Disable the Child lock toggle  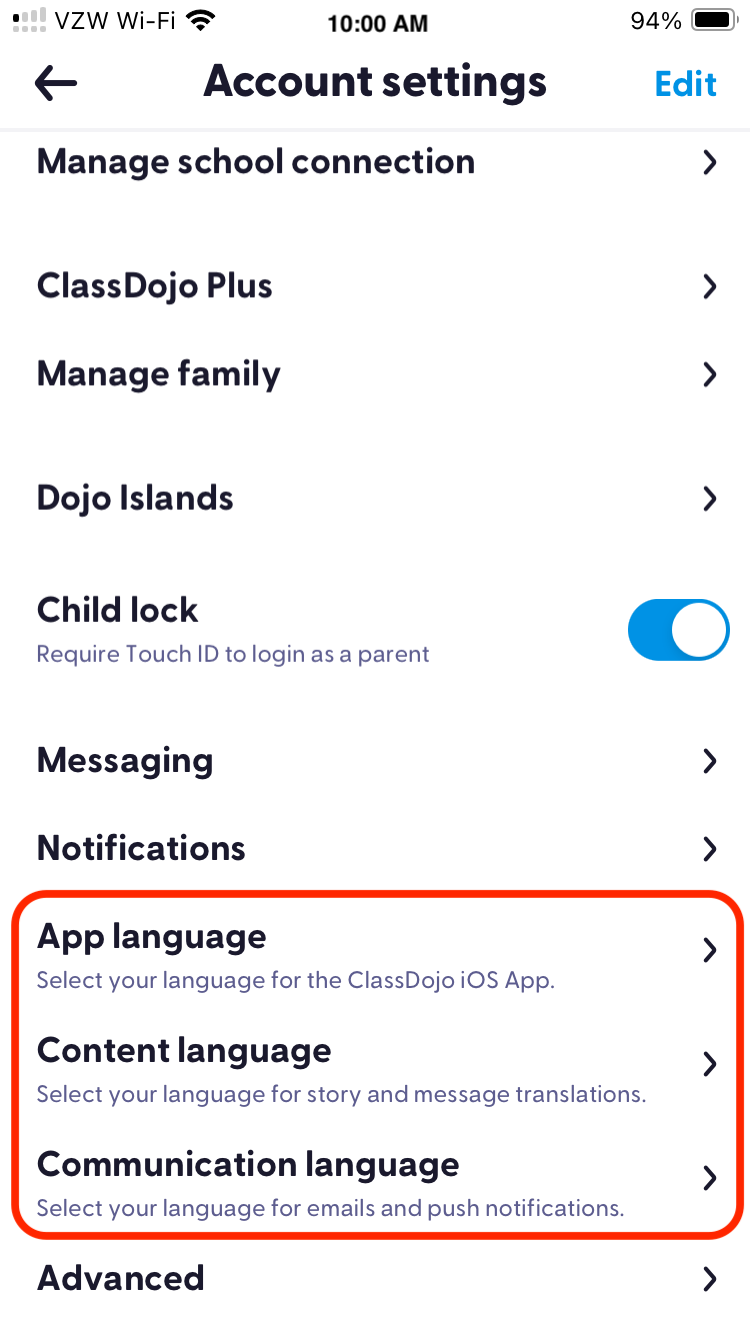pos(679,630)
